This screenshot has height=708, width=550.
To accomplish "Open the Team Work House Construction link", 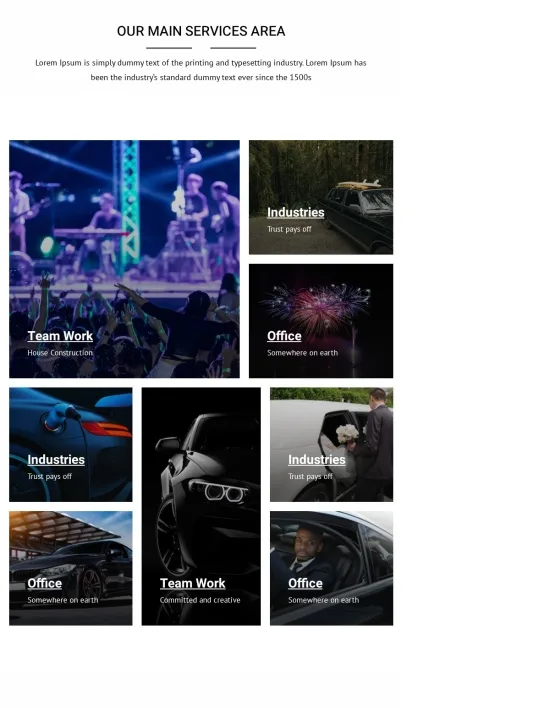I will tap(60, 336).
